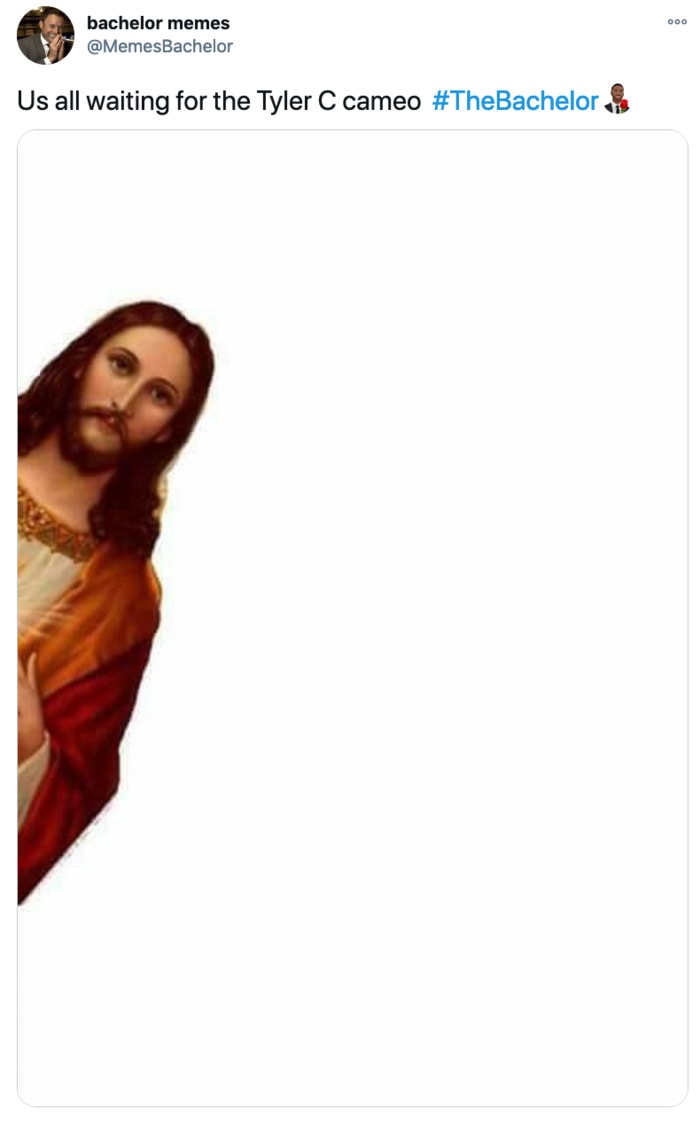Open the tweet's overflow menu
This screenshot has height=1124, width=700.
(677, 22)
